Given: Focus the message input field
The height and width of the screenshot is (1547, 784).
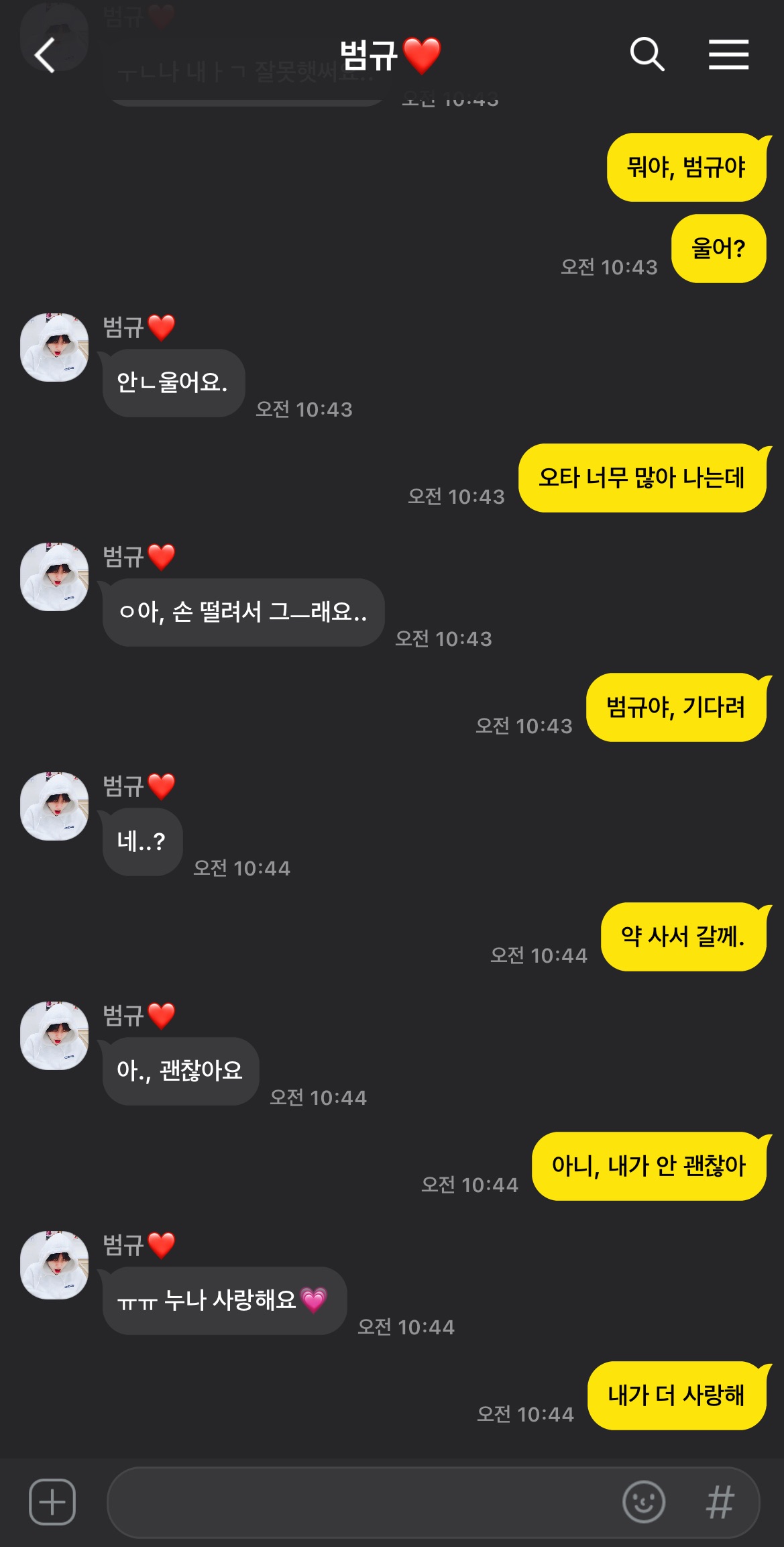Looking at the screenshot, I should 362,1502.
